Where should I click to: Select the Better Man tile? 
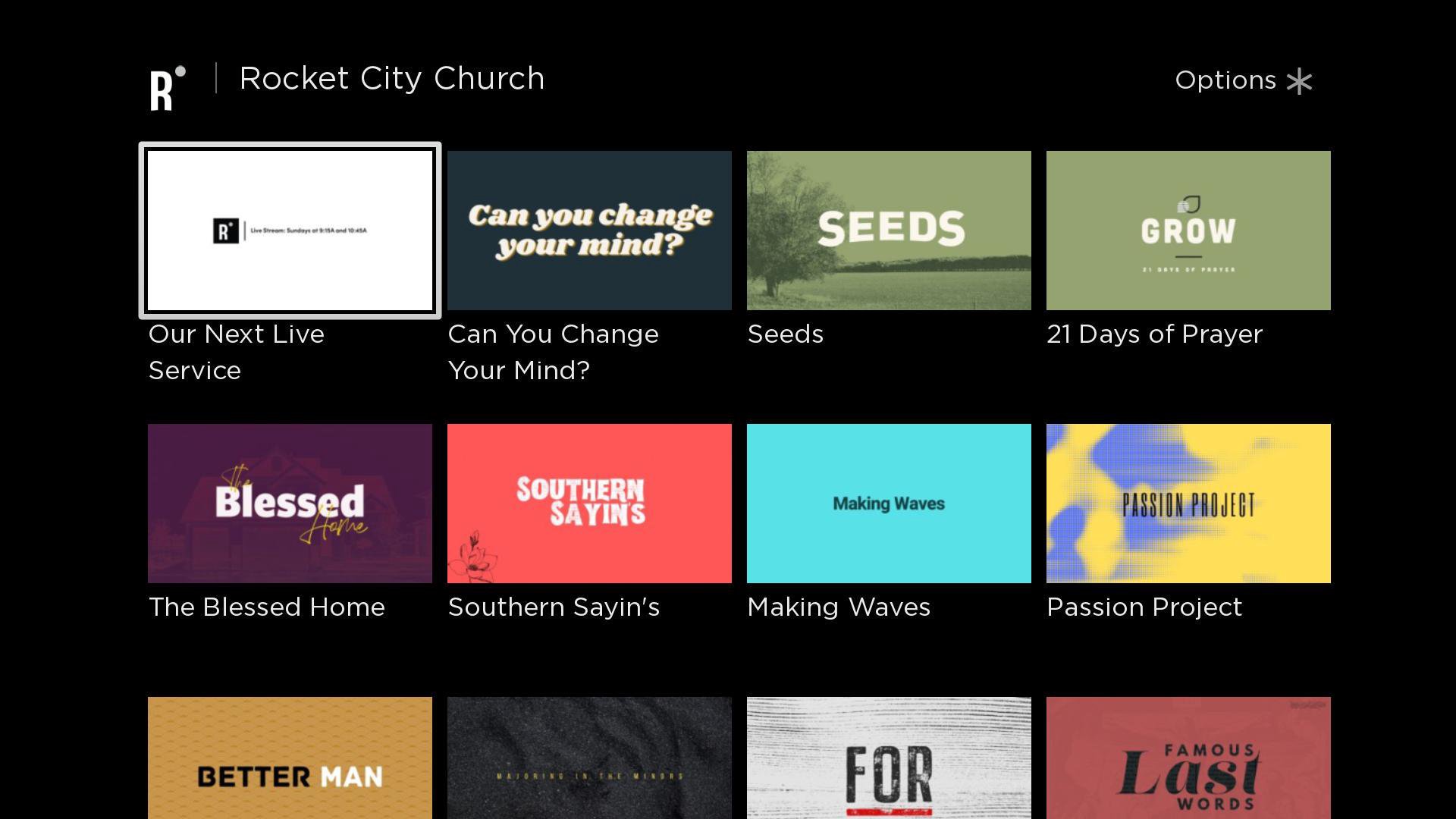(x=290, y=758)
